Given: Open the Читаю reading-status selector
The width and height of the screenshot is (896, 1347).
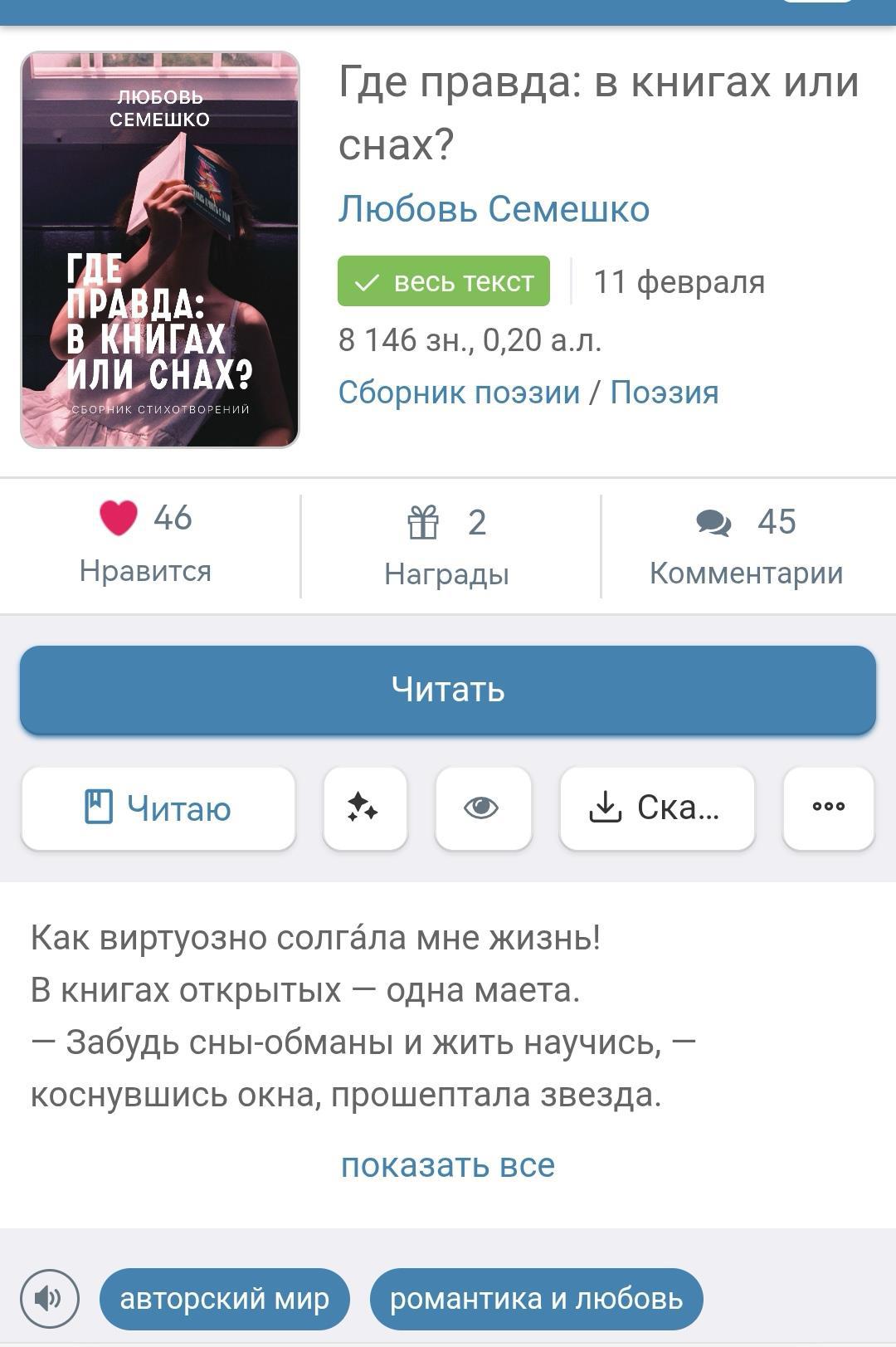Looking at the screenshot, I should [158, 808].
